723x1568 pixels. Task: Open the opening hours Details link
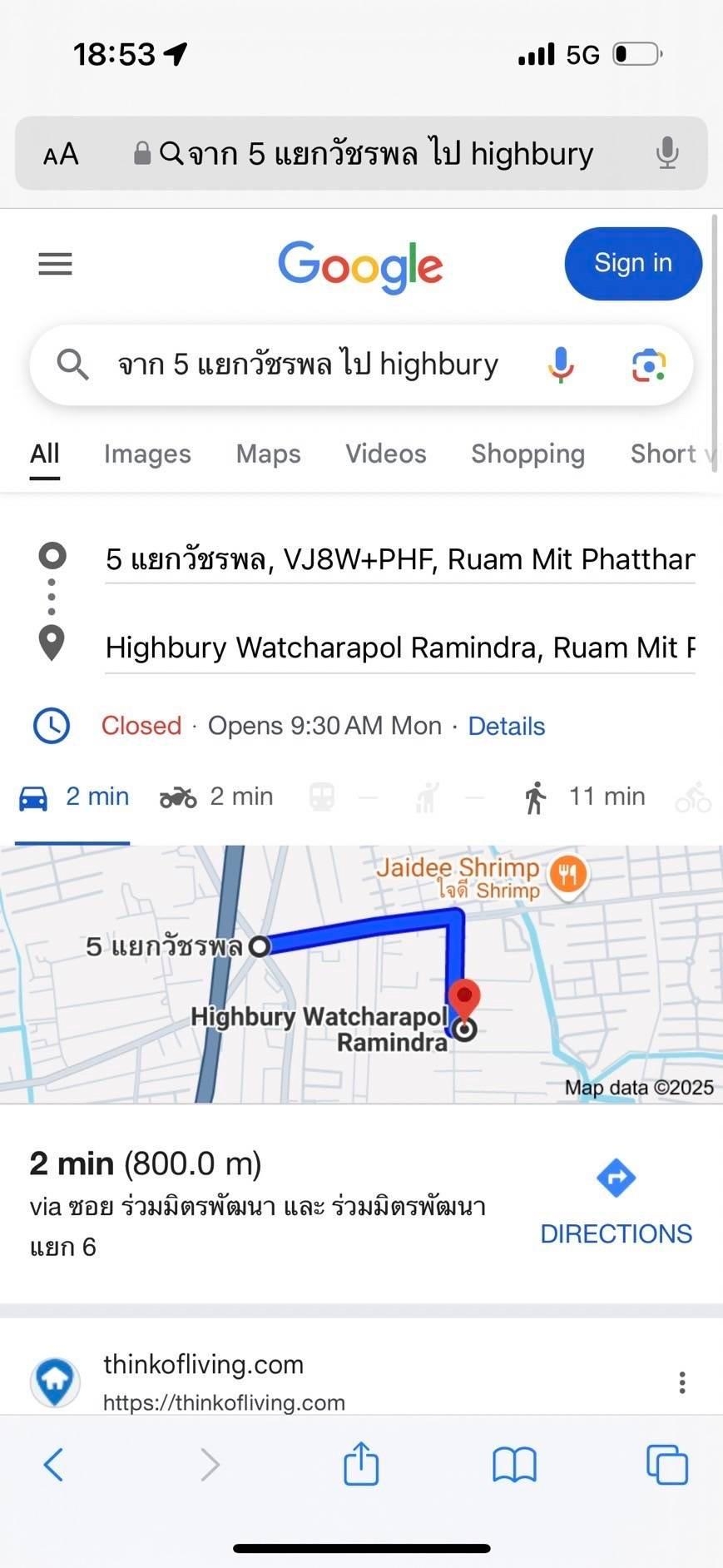tap(506, 726)
